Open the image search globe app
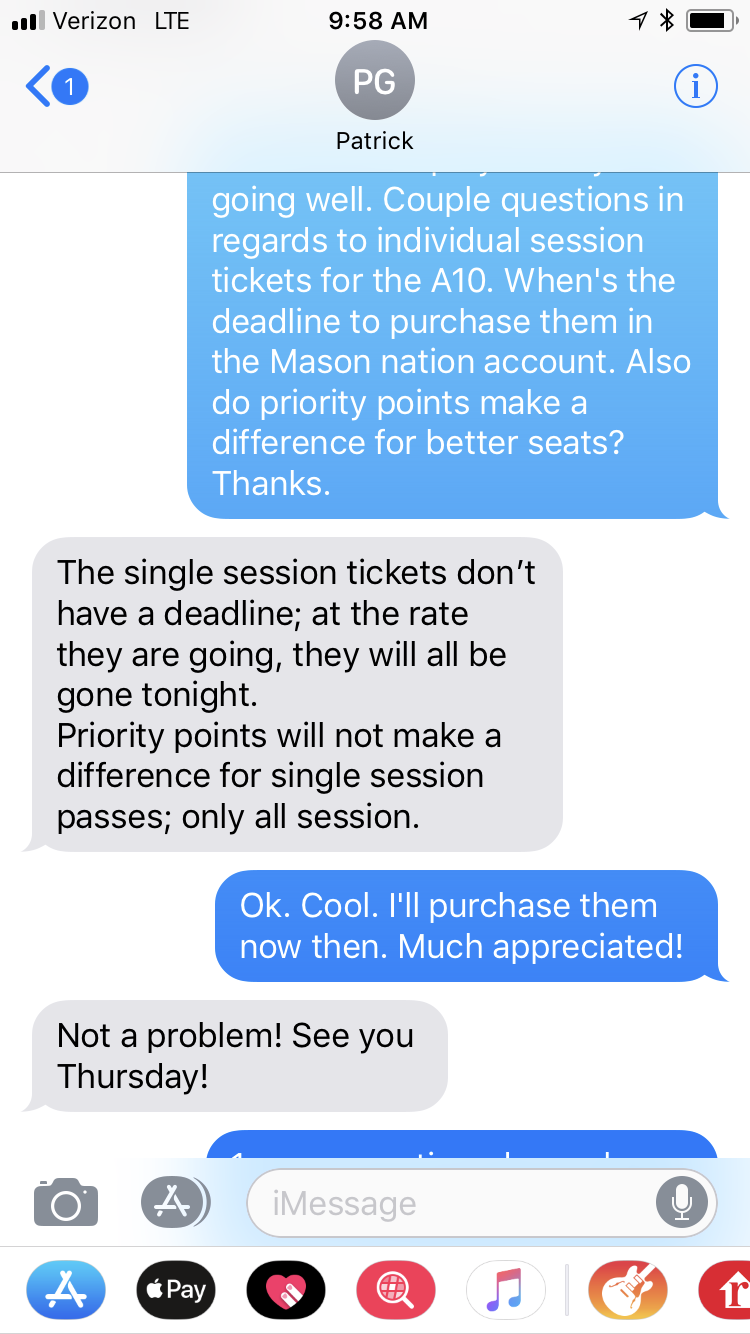Screen dimensions: 750x1334 click(x=396, y=1290)
